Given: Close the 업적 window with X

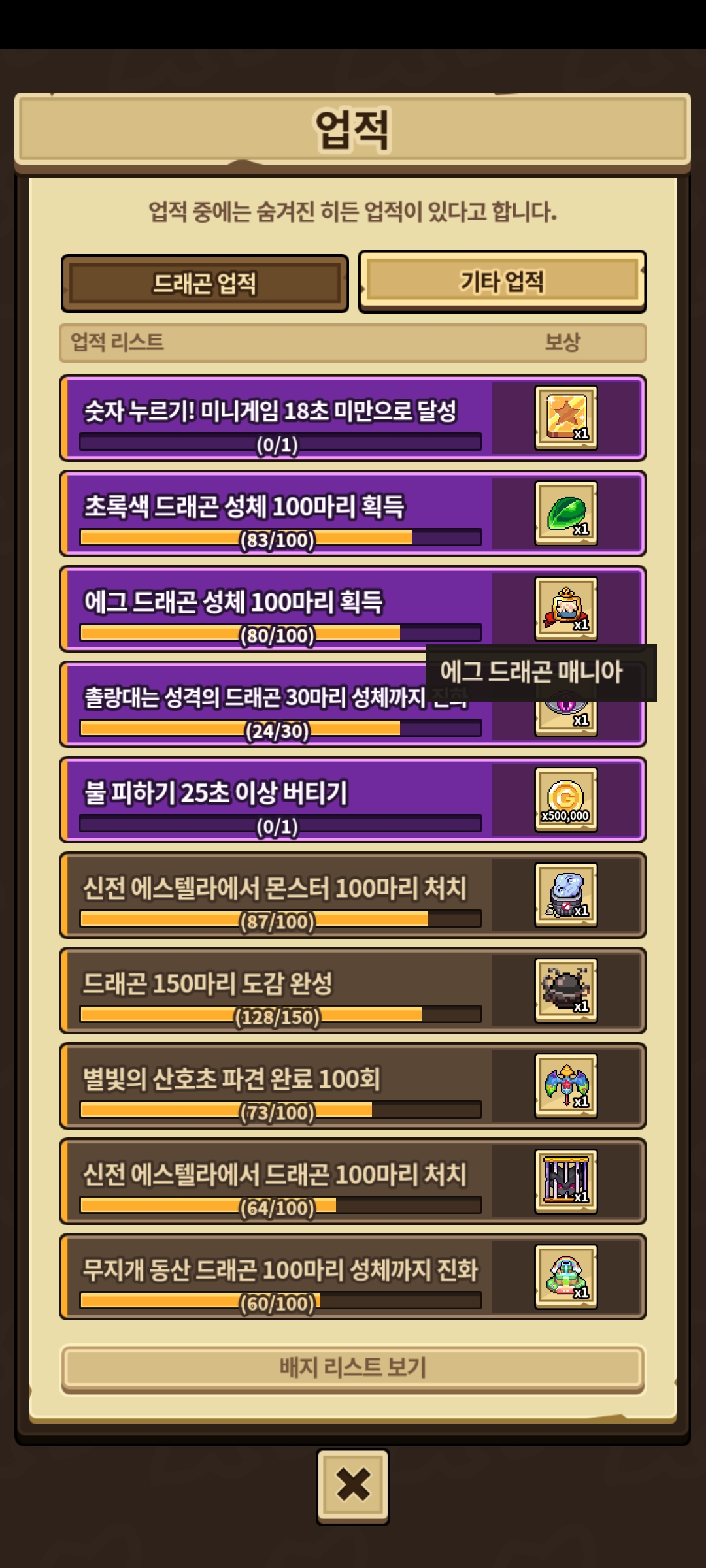Looking at the screenshot, I should pyautogui.click(x=353, y=1484).
